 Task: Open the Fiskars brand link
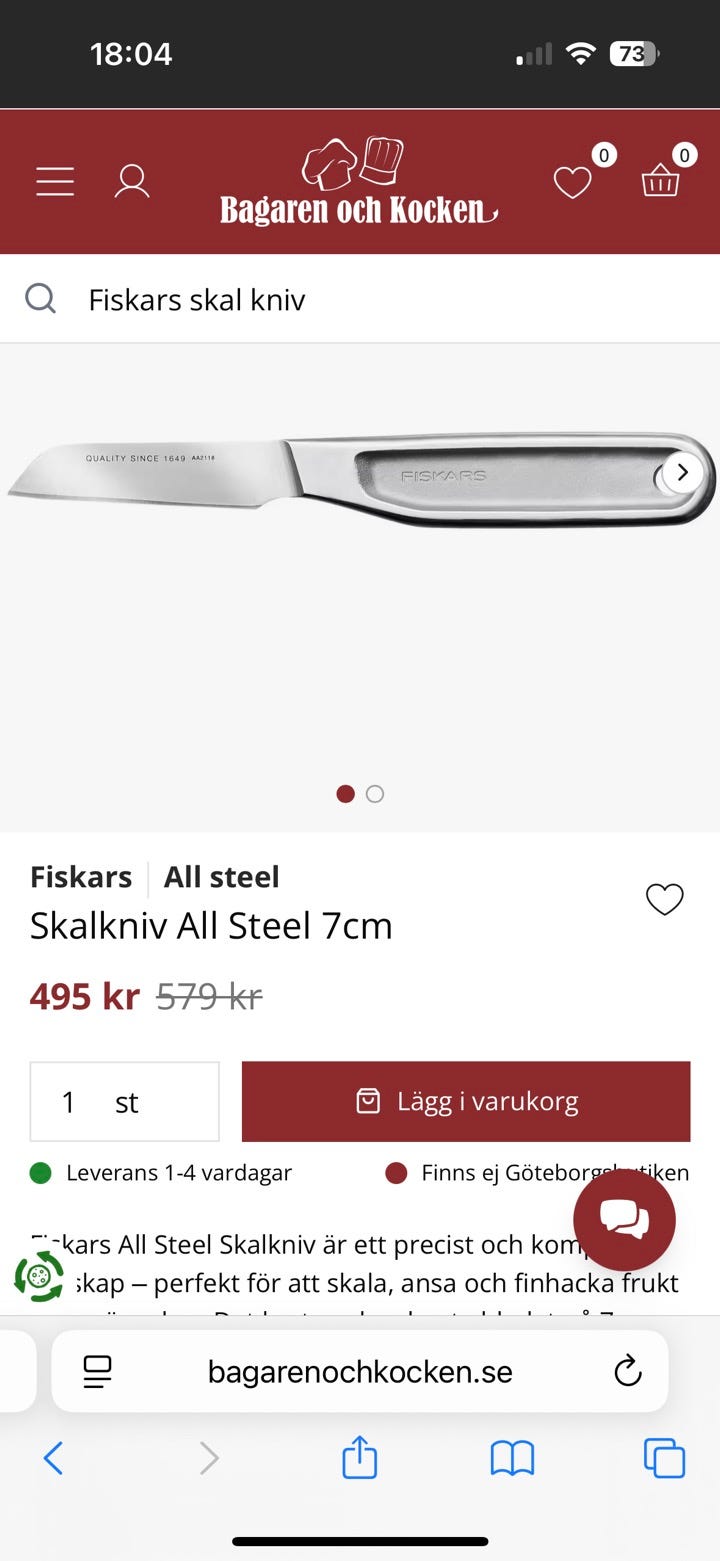80,877
